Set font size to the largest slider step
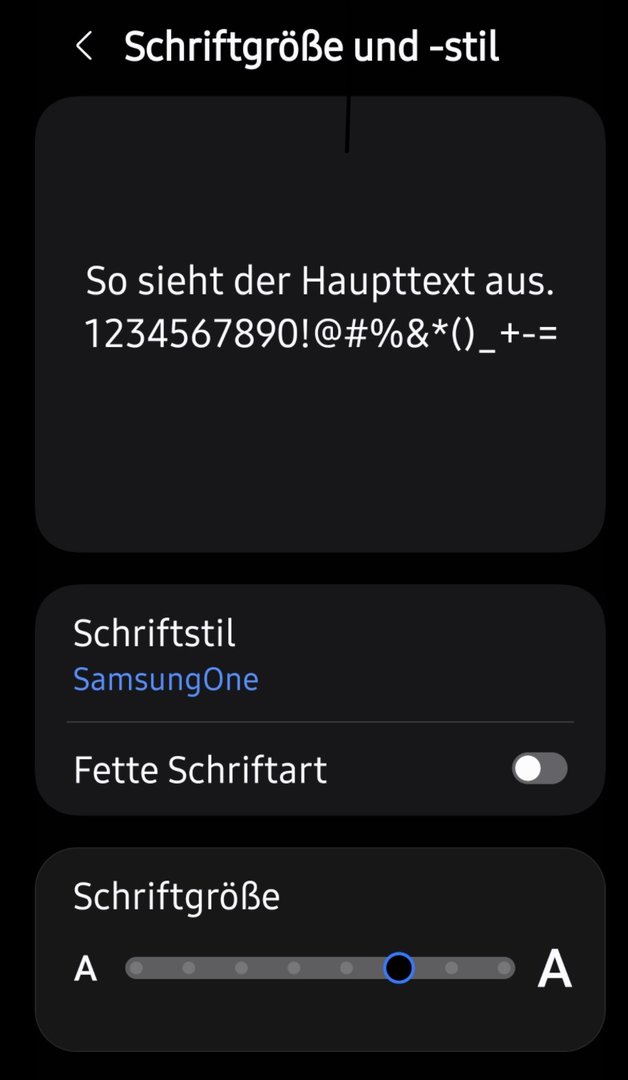 tap(503, 968)
